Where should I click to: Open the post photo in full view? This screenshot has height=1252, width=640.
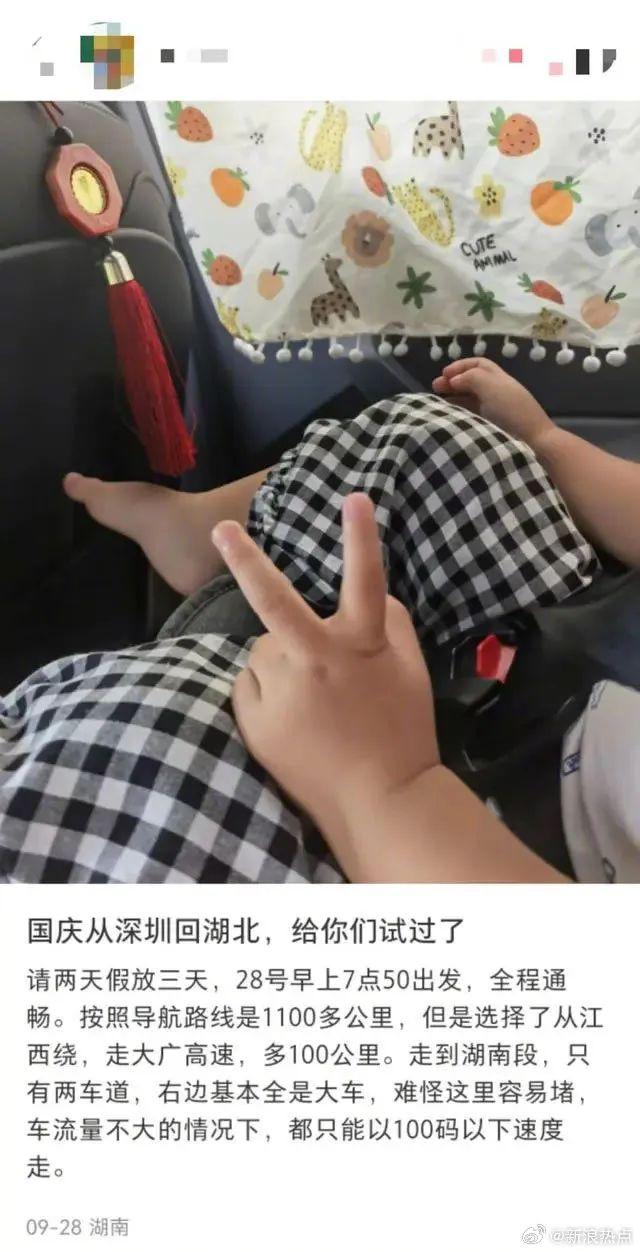tap(320, 490)
